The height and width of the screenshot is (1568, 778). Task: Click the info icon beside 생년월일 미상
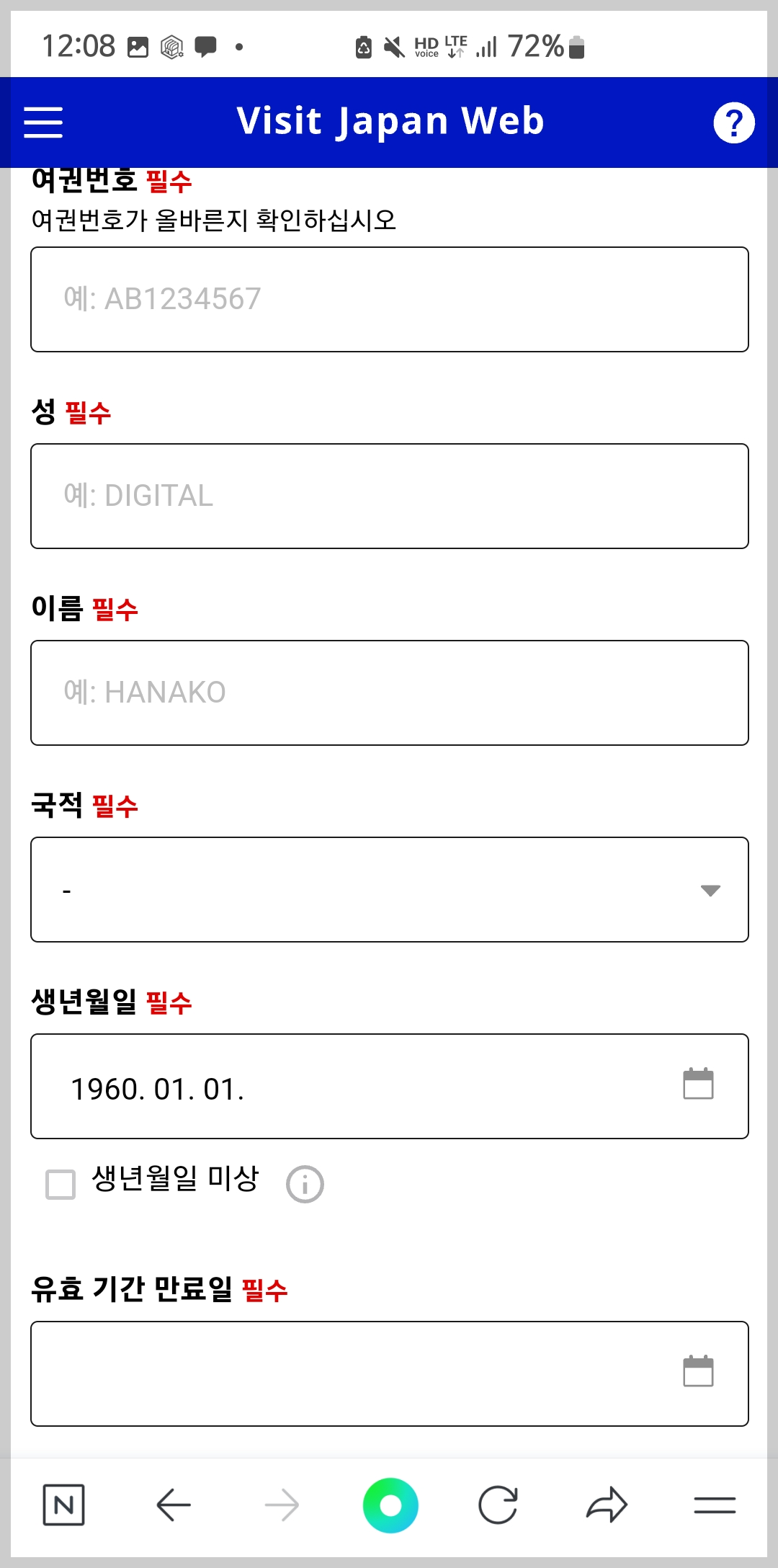[304, 1182]
